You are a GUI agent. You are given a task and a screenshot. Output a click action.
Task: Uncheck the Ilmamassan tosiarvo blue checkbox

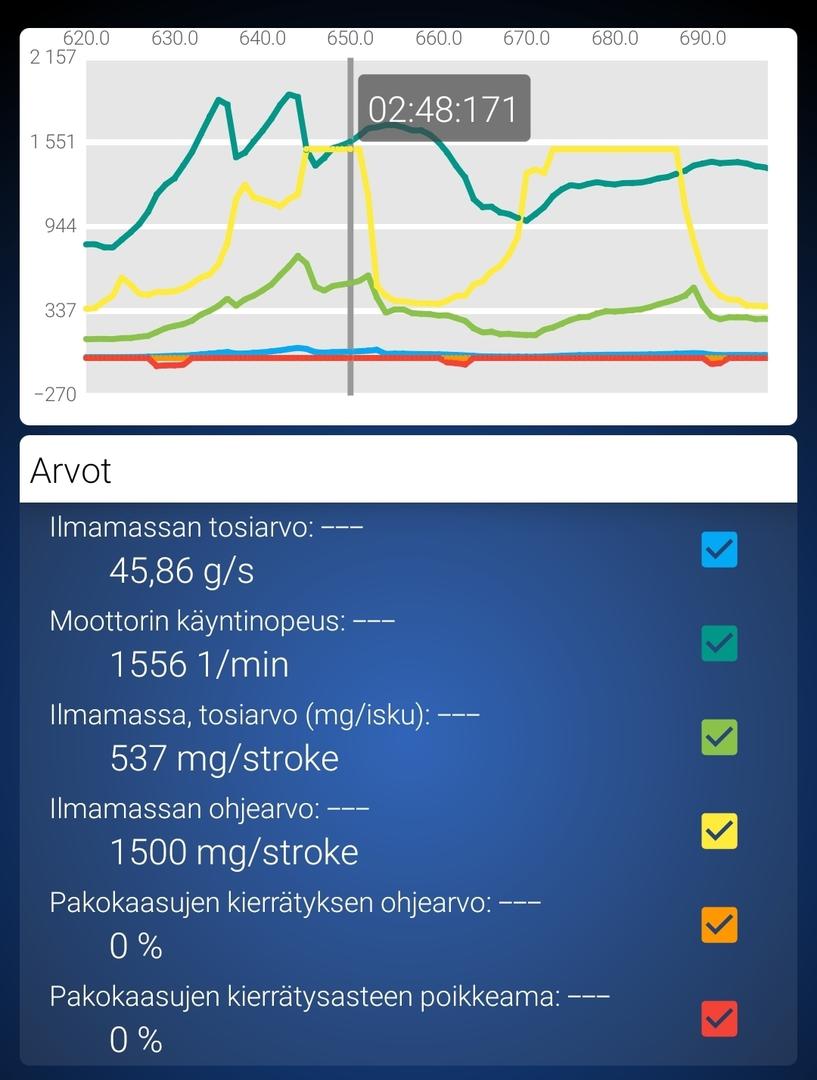coord(719,549)
